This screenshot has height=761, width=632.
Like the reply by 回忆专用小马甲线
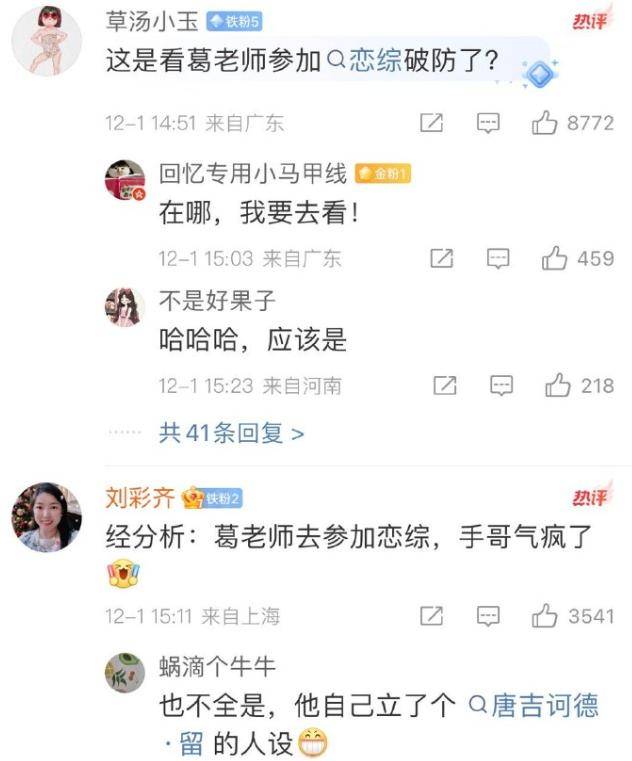click(x=555, y=258)
